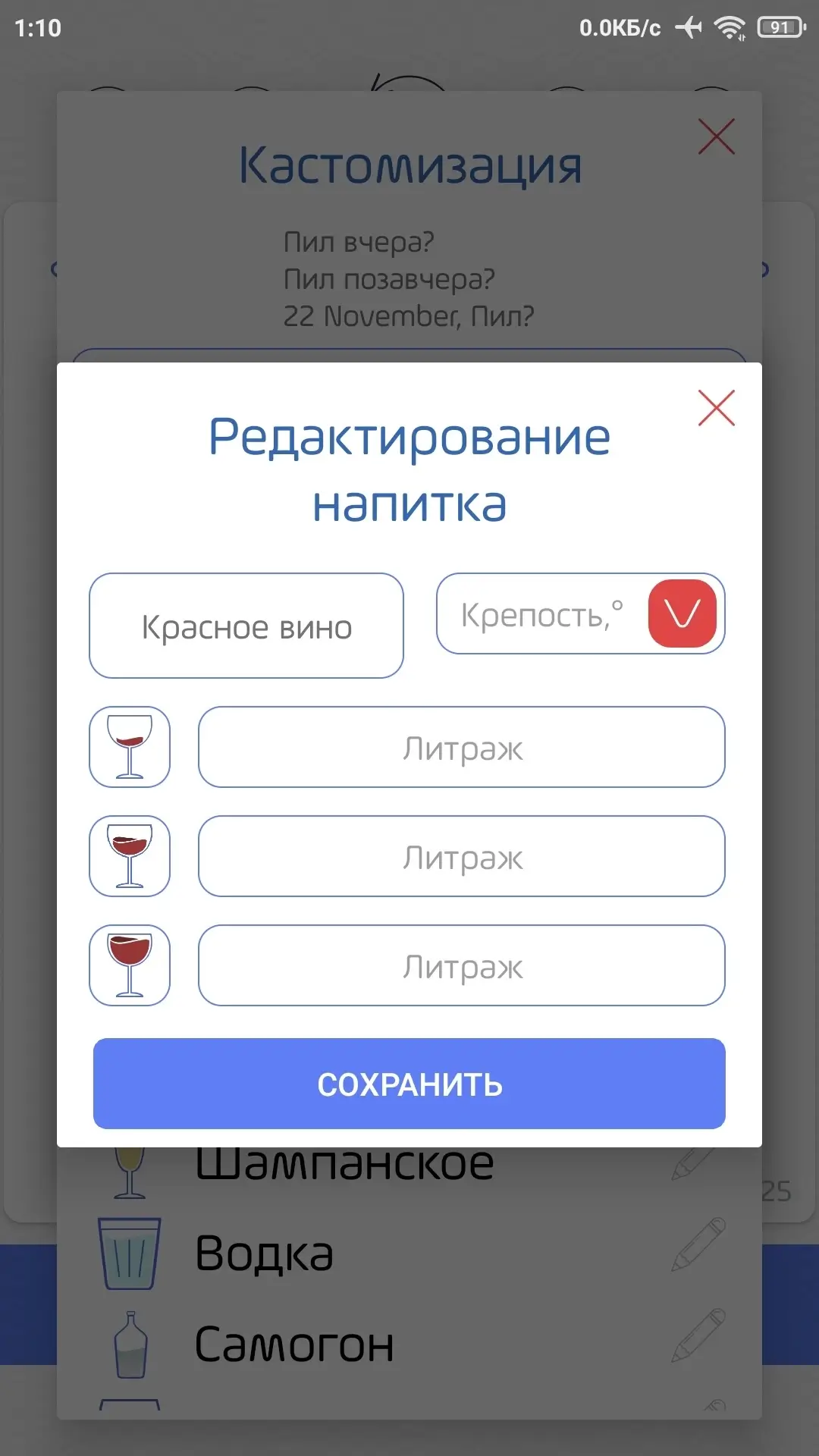Select the least-filled wine glass icon
Screen dimensions: 819x1456
(x=130, y=748)
